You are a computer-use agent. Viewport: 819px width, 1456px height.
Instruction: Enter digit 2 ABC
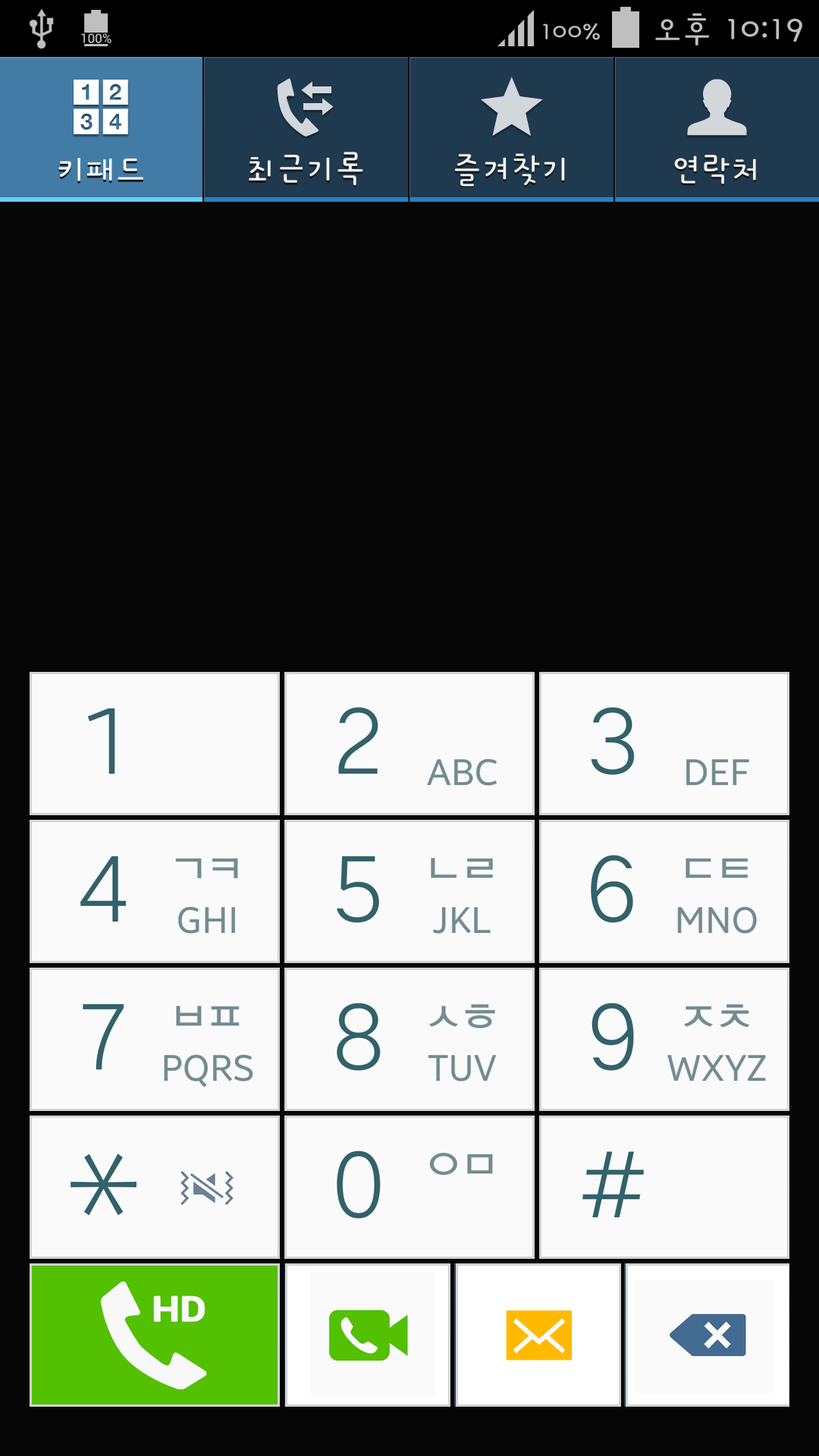409,743
